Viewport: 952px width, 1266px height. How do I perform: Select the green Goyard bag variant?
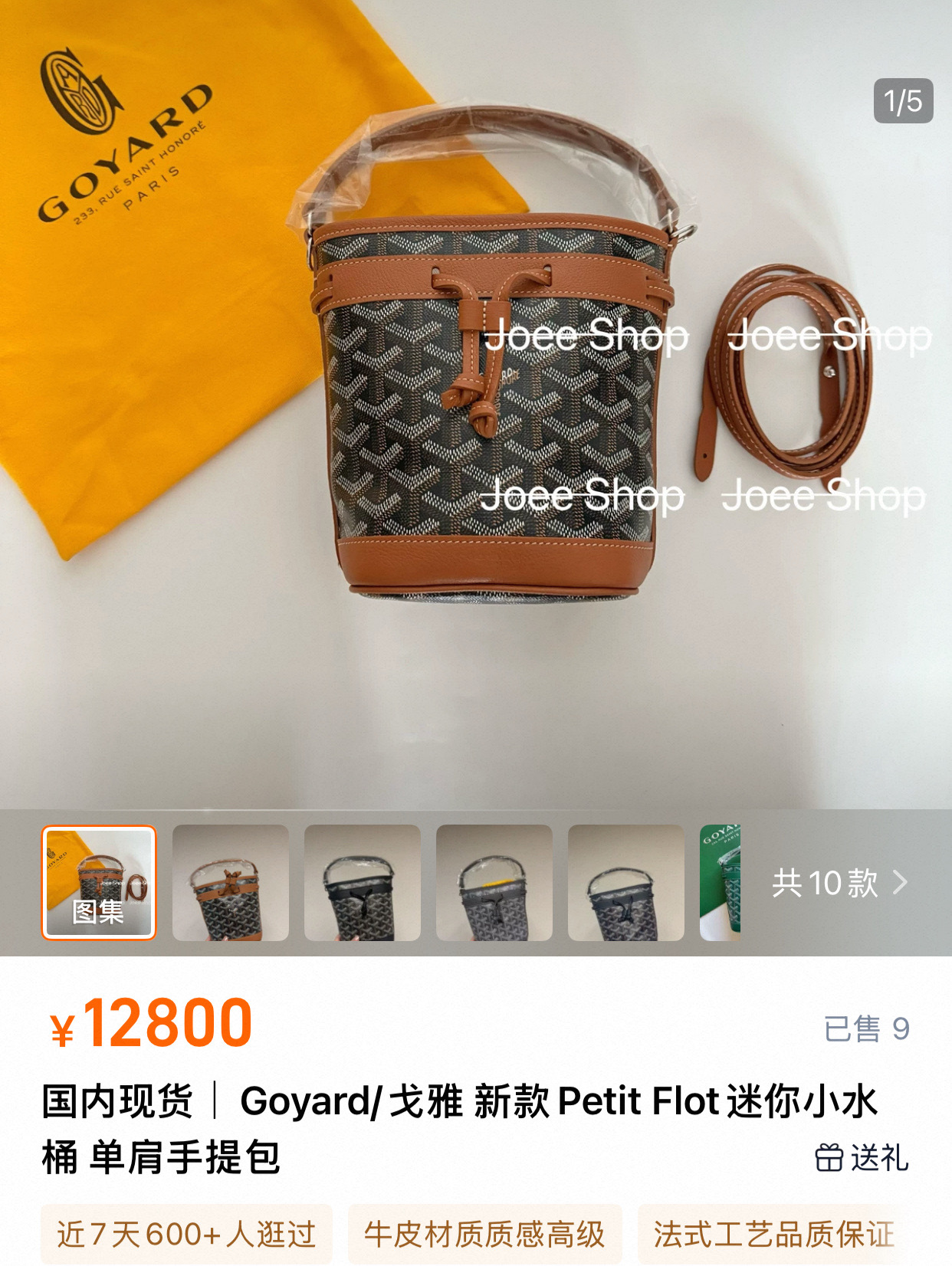click(721, 883)
